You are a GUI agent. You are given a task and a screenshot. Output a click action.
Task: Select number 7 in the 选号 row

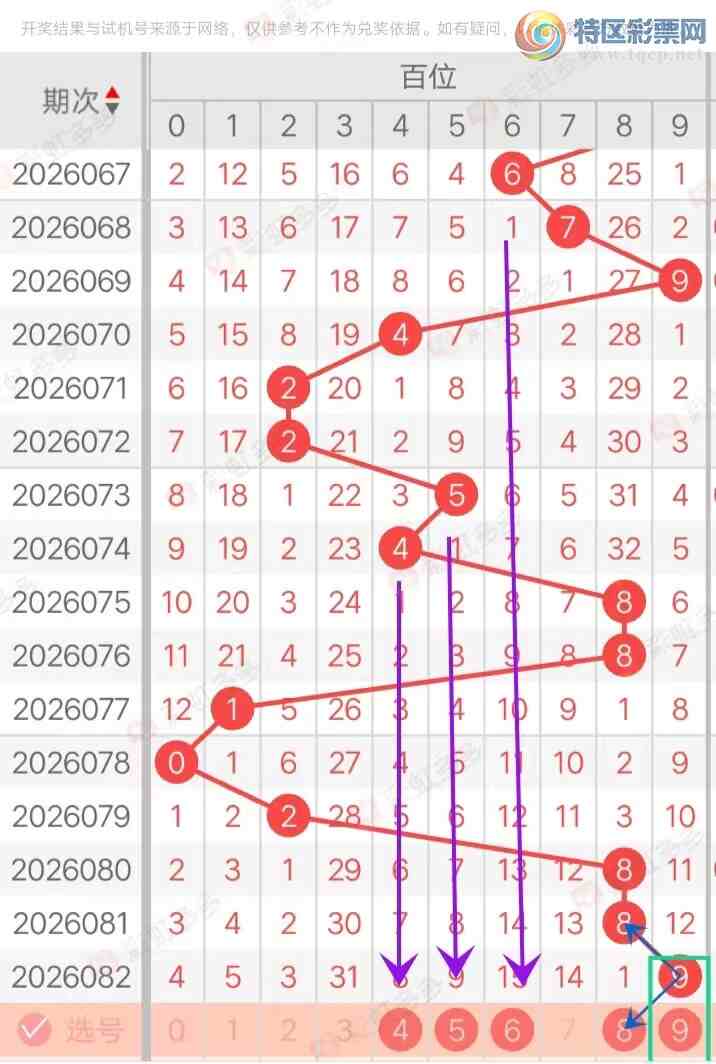[569, 1028]
